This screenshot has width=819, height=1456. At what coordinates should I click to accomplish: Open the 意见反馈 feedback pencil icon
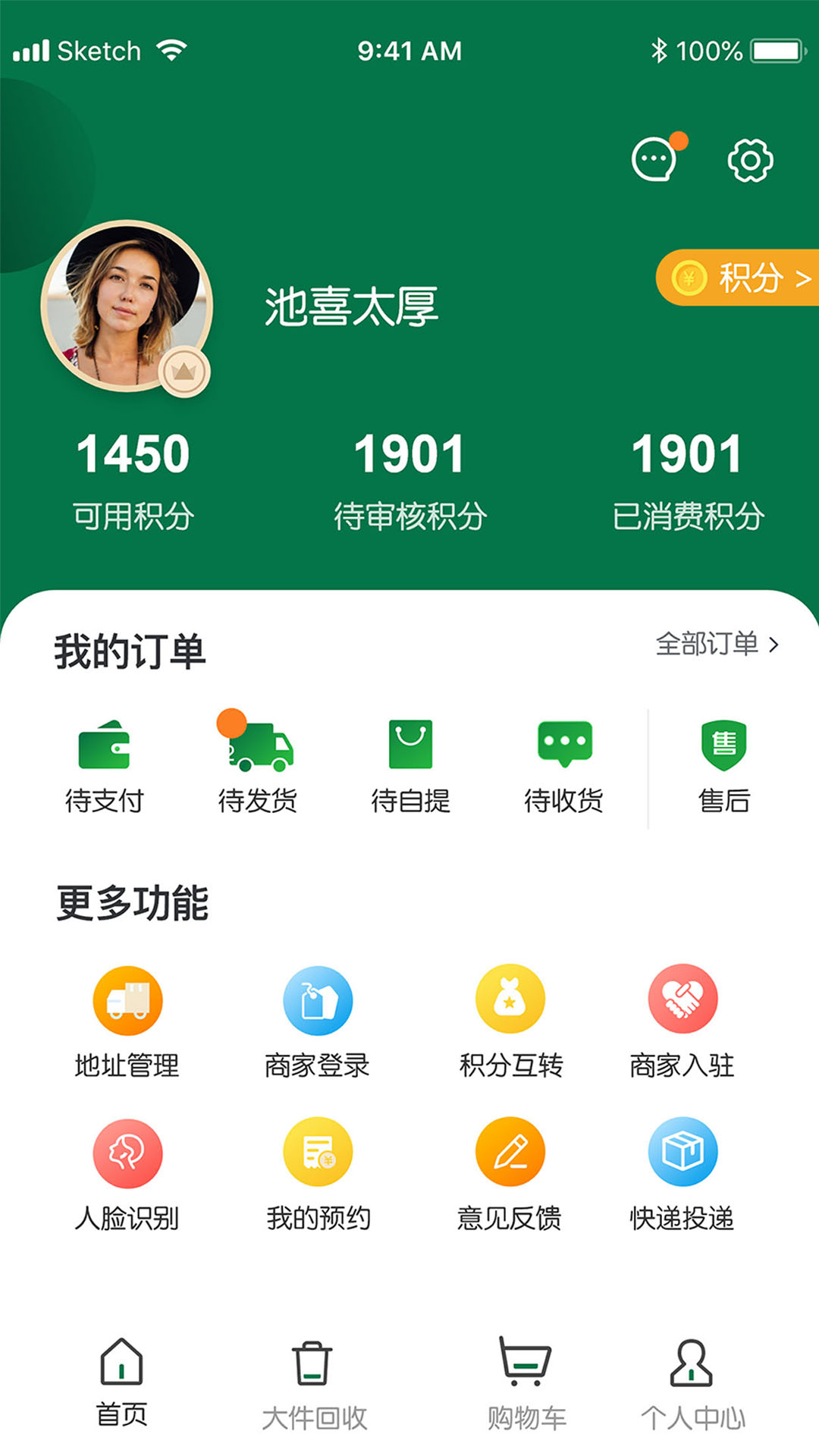click(510, 1153)
